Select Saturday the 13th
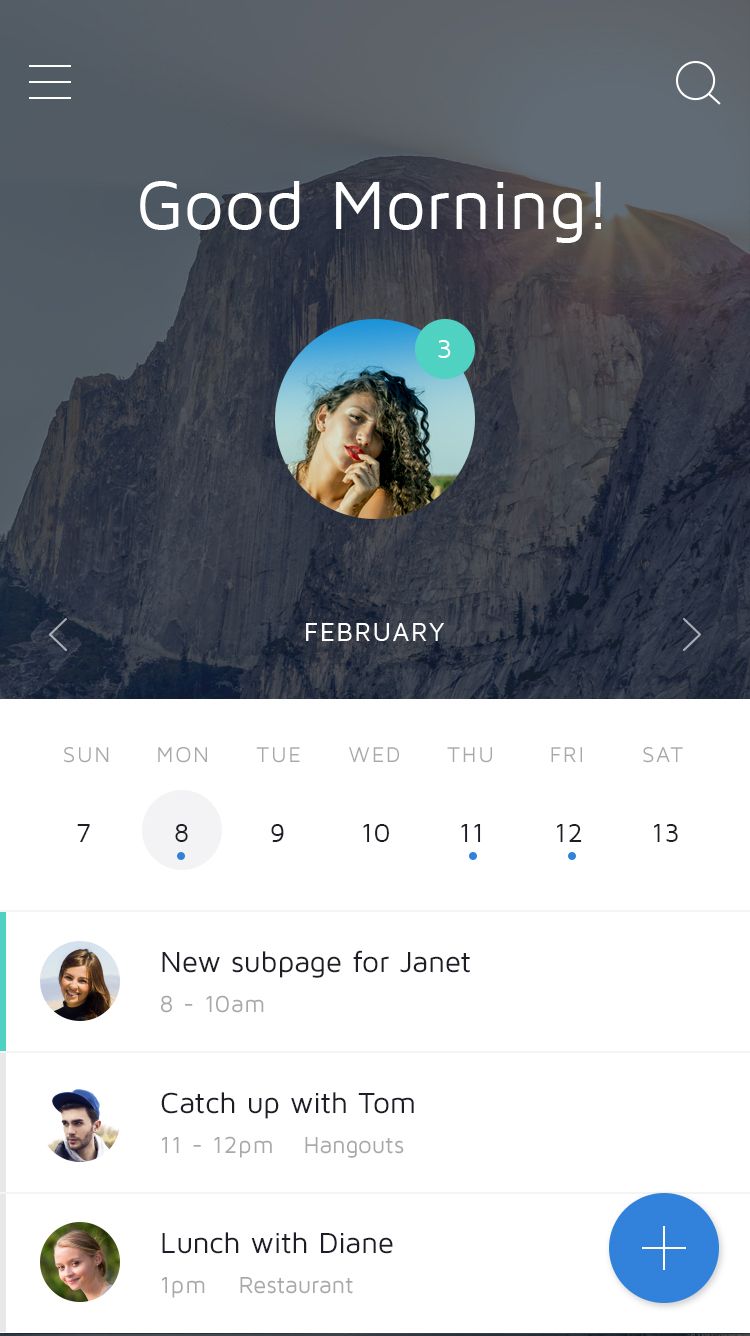The width and height of the screenshot is (750, 1336). coord(664,832)
